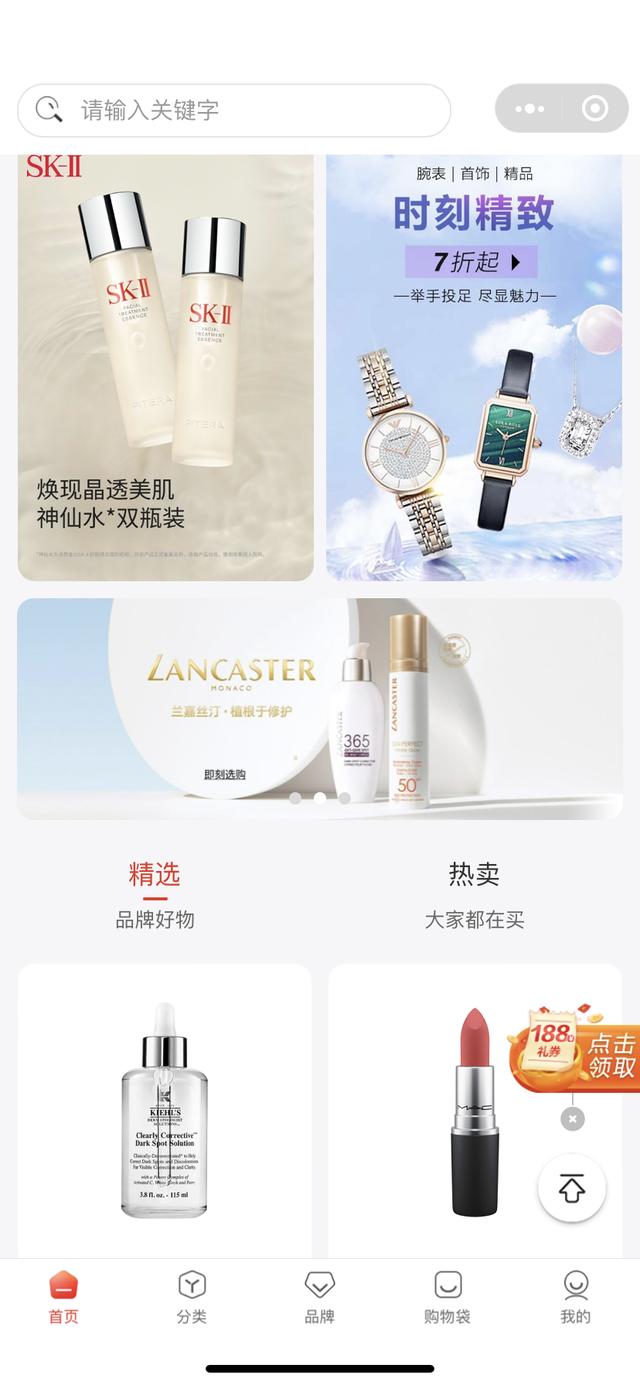Close the mini program with the circle button
Screen dimensions: 640x1385
tap(595, 109)
